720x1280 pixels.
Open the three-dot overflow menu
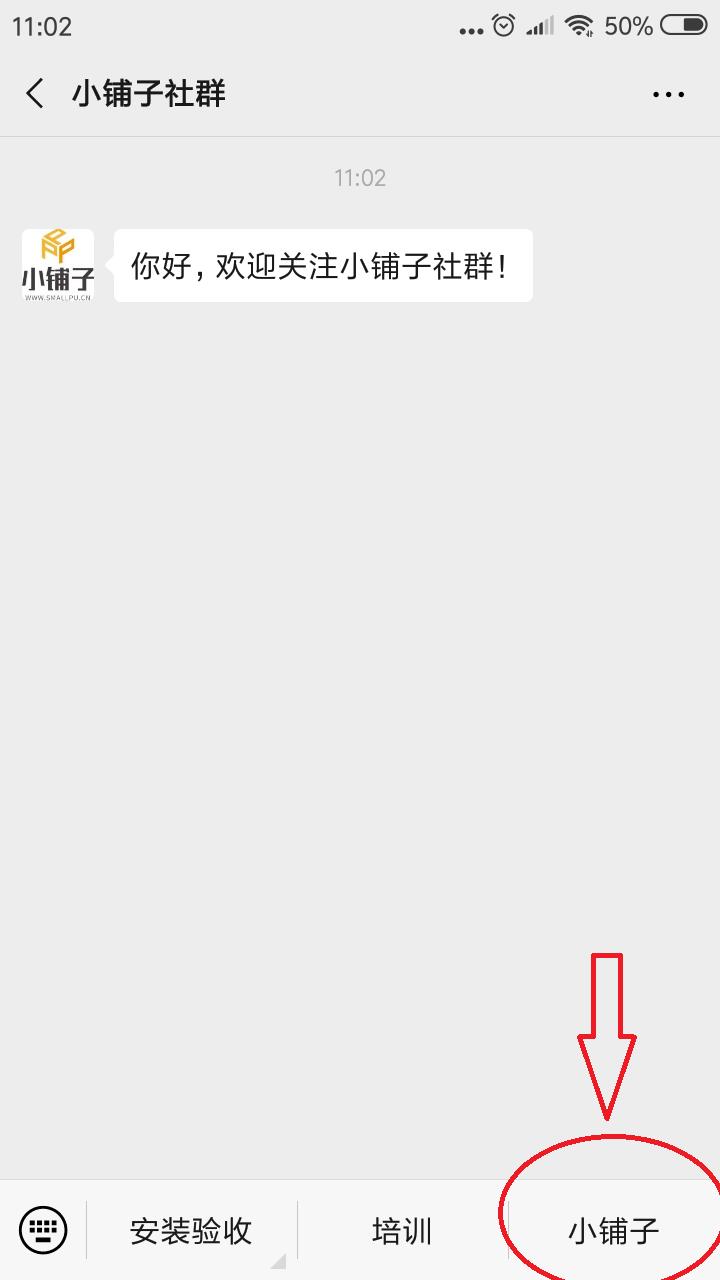(x=668, y=94)
